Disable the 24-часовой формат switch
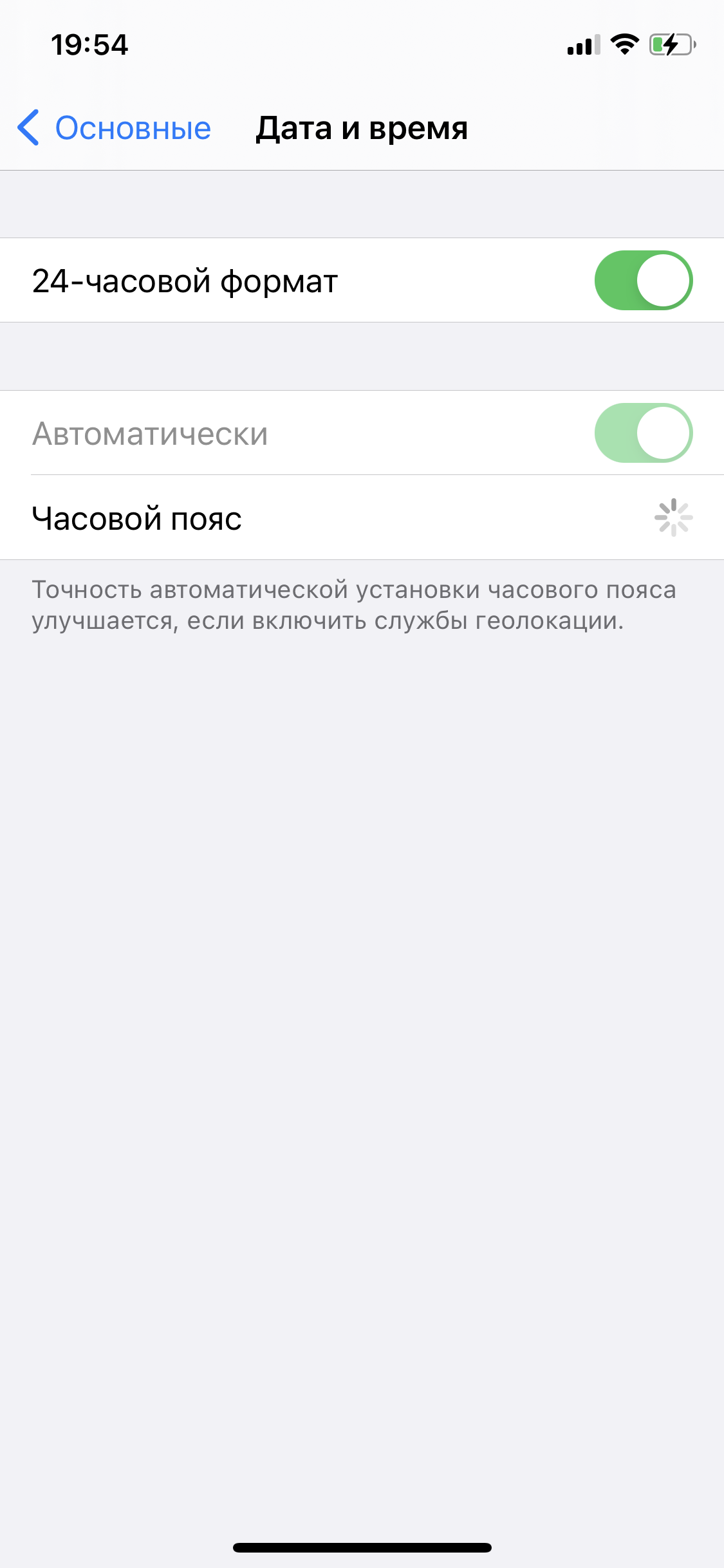 click(643, 281)
